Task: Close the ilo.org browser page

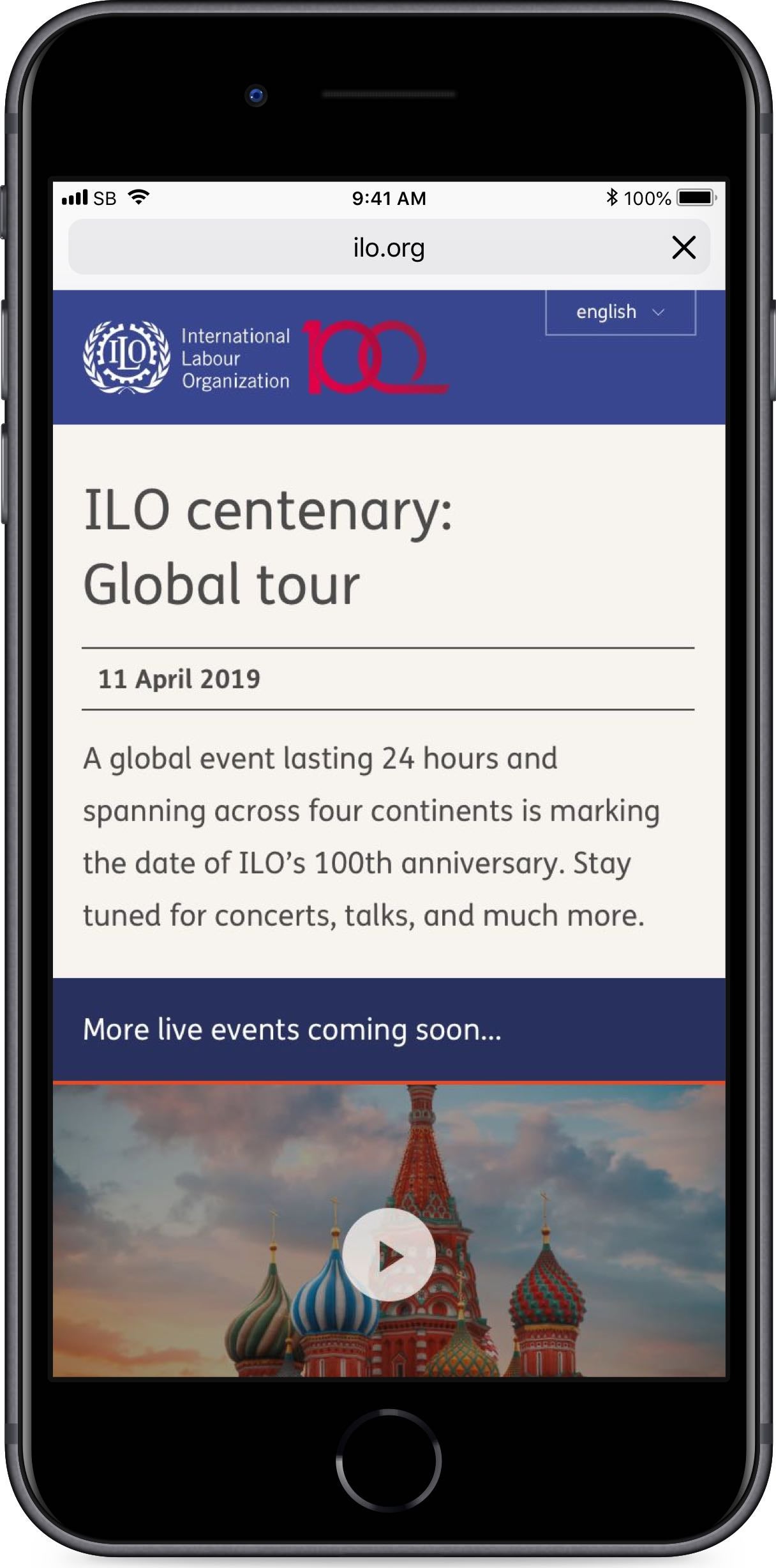Action: (x=683, y=247)
